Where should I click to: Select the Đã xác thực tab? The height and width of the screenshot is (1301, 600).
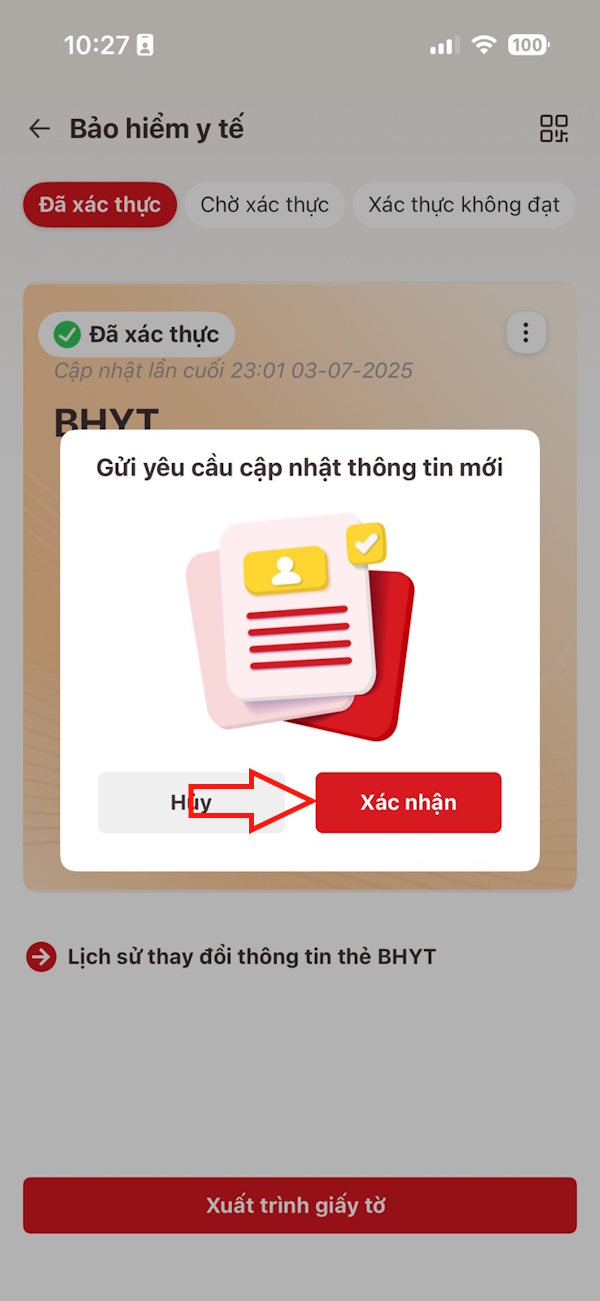(99, 205)
